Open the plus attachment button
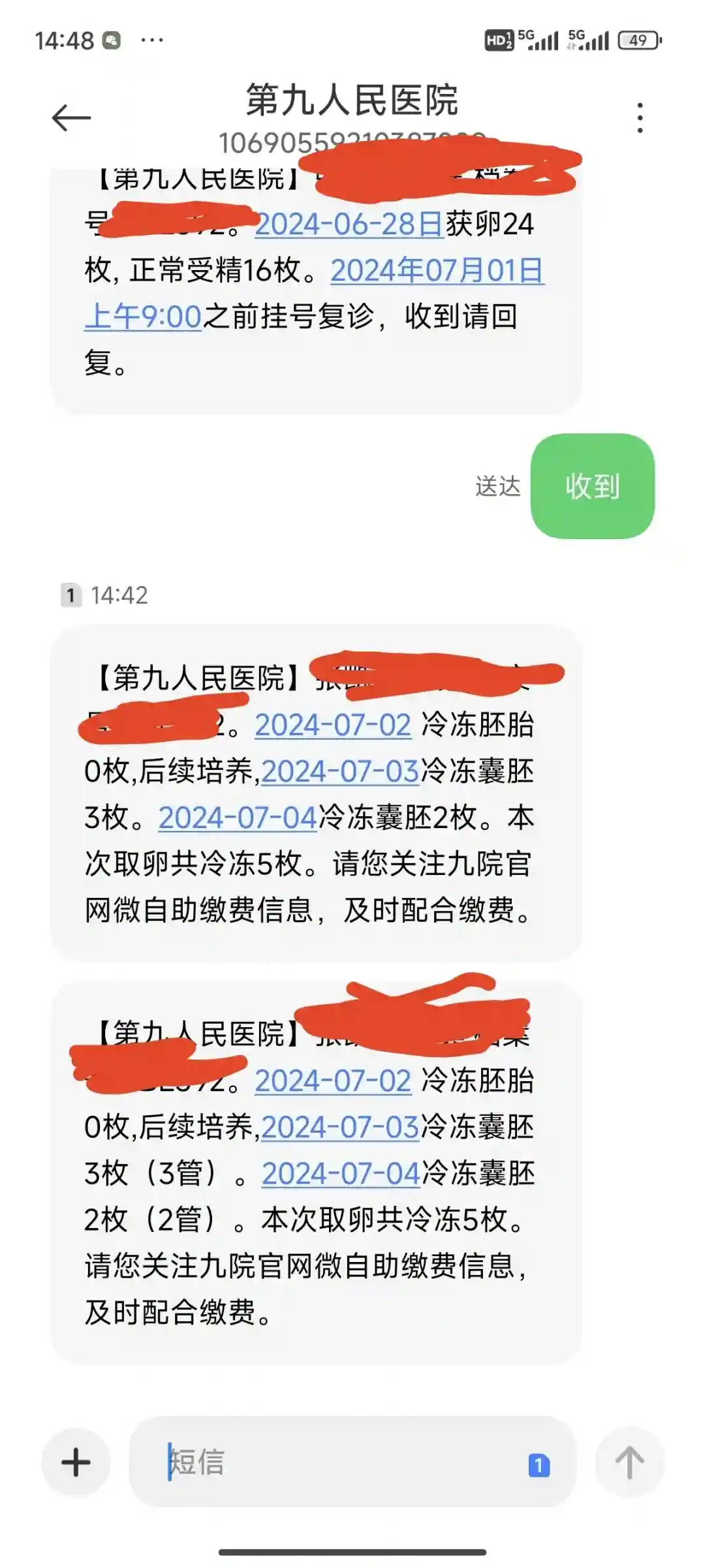 tap(76, 1462)
